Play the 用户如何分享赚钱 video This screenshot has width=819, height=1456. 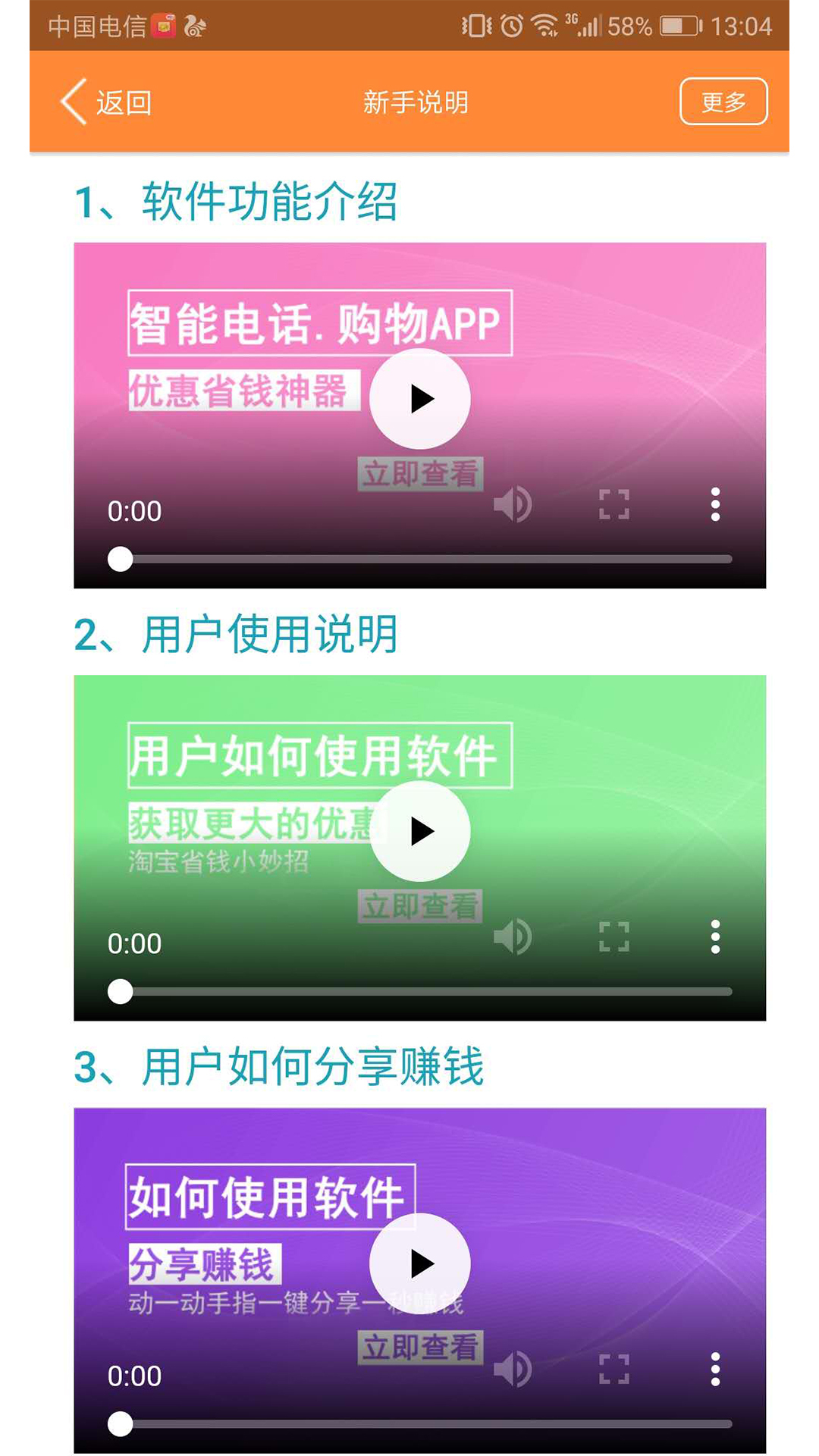(x=420, y=1264)
